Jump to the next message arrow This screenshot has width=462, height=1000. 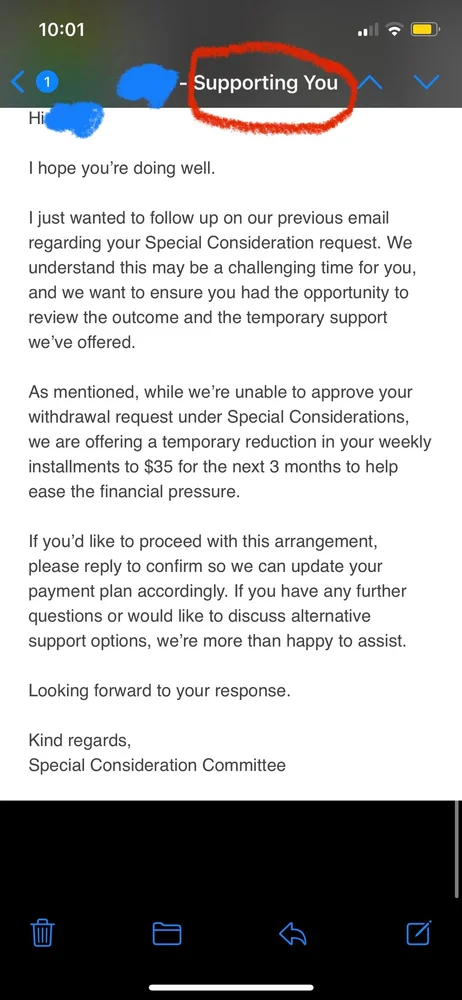tap(426, 82)
